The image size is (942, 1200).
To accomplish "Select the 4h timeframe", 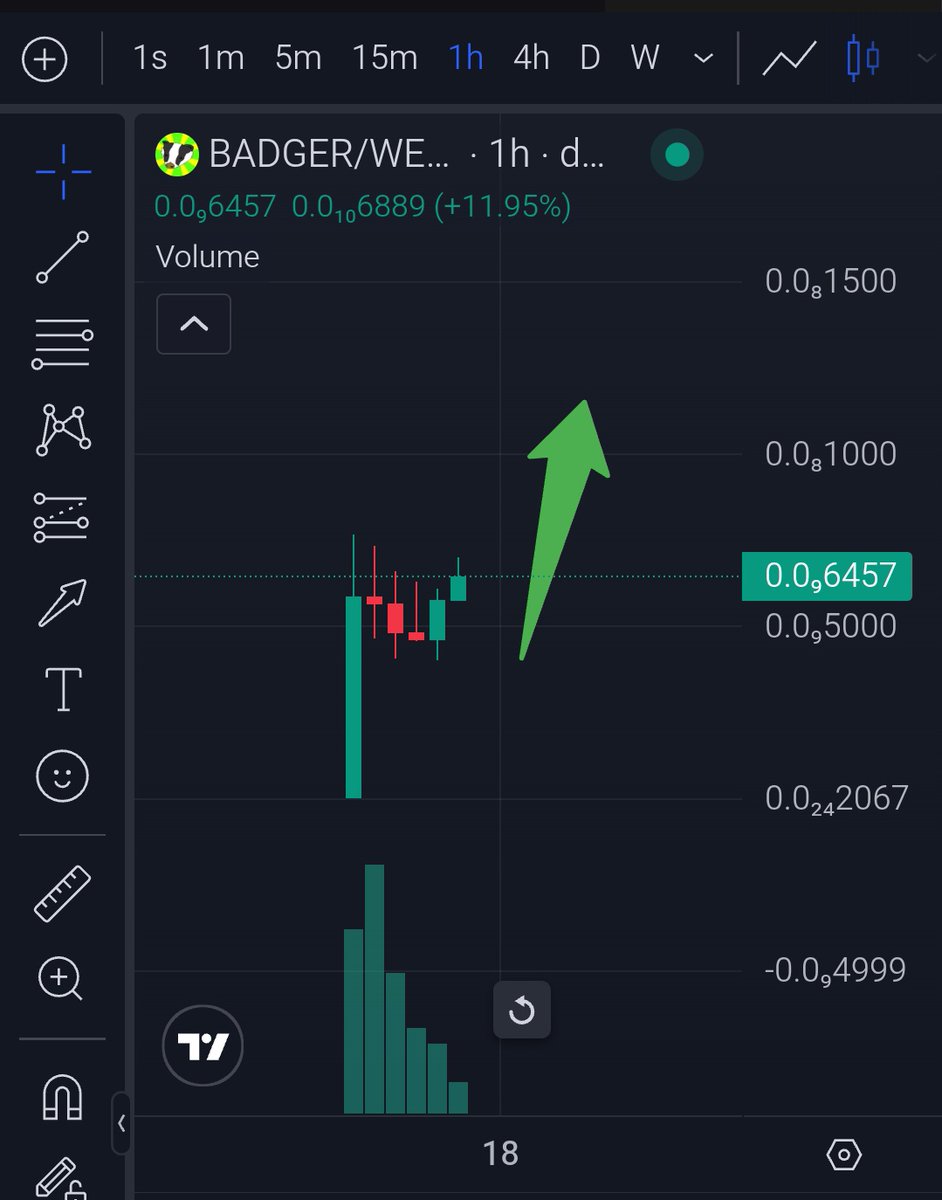I will tap(531, 59).
